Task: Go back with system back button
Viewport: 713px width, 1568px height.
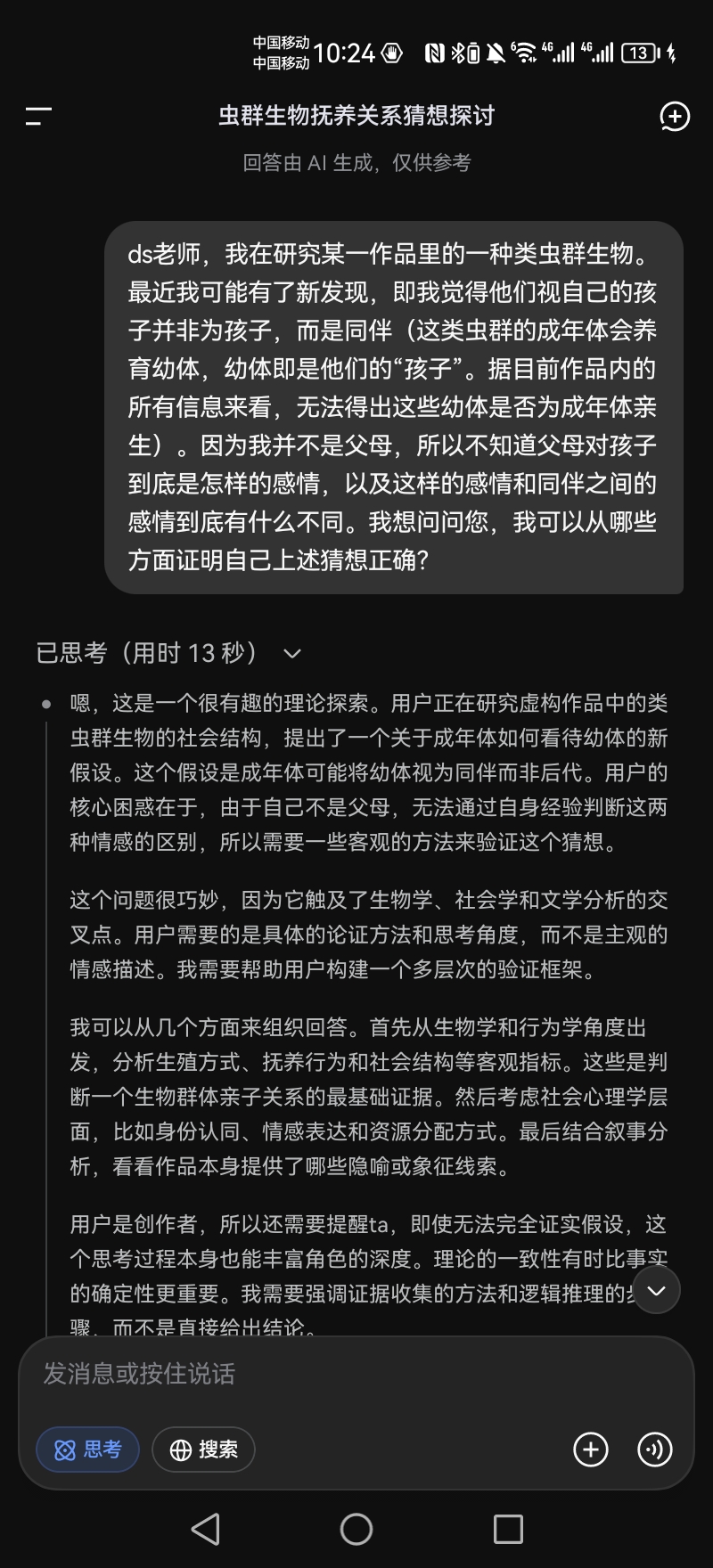Action: click(x=205, y=1529)
